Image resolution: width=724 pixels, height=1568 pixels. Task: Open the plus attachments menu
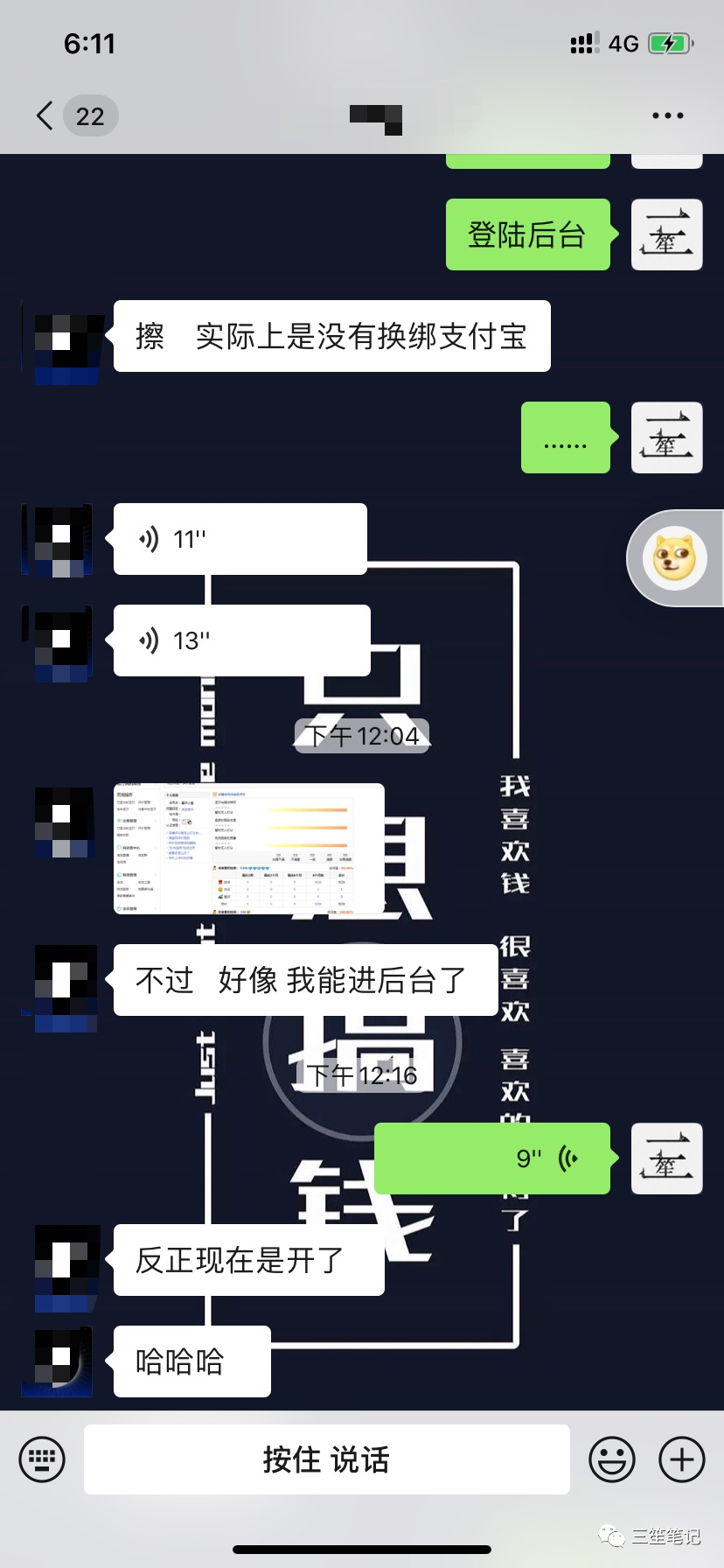(681, 1459)
